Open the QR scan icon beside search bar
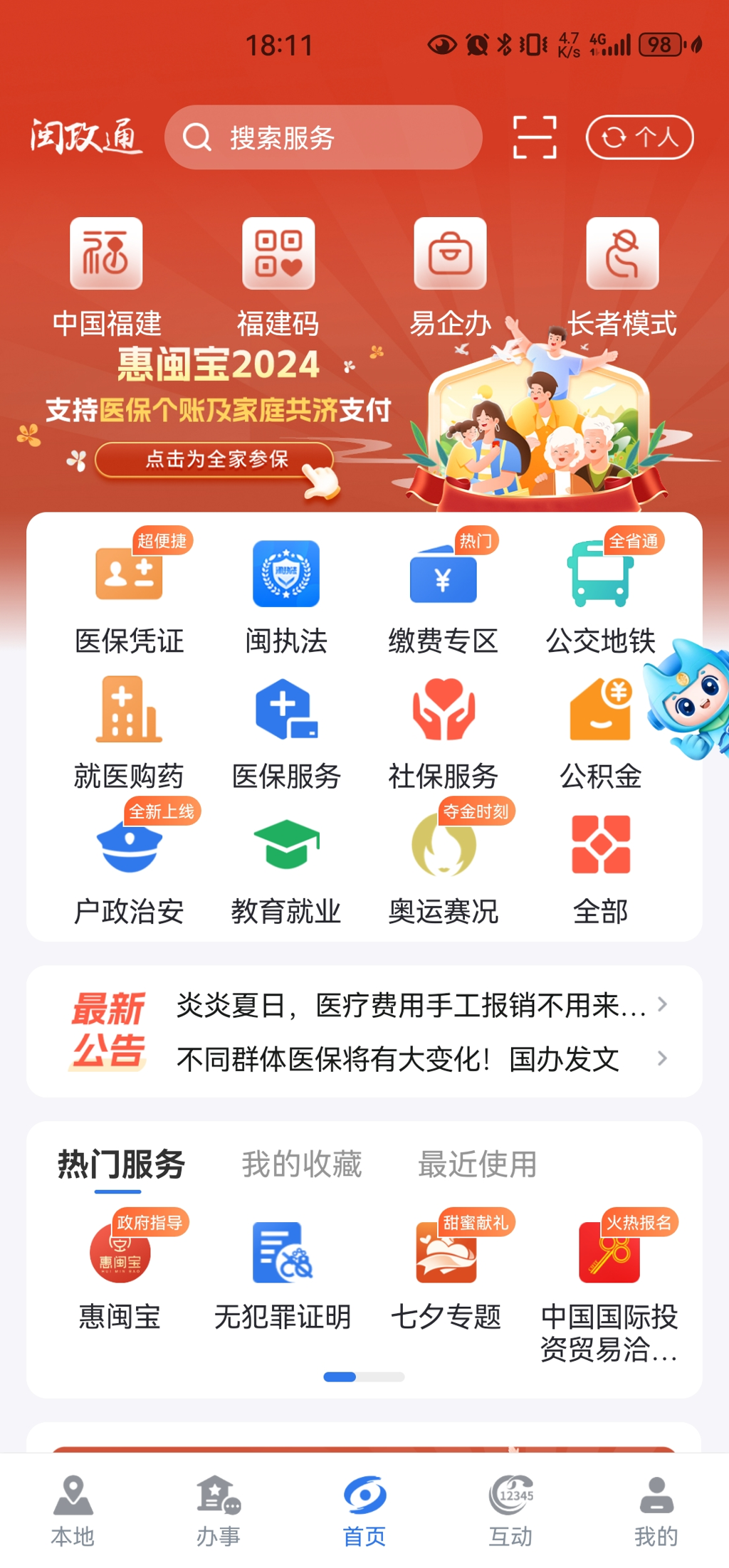Image resolution: width=729 pixels, height=1568 pixels. tap(535, 137)
